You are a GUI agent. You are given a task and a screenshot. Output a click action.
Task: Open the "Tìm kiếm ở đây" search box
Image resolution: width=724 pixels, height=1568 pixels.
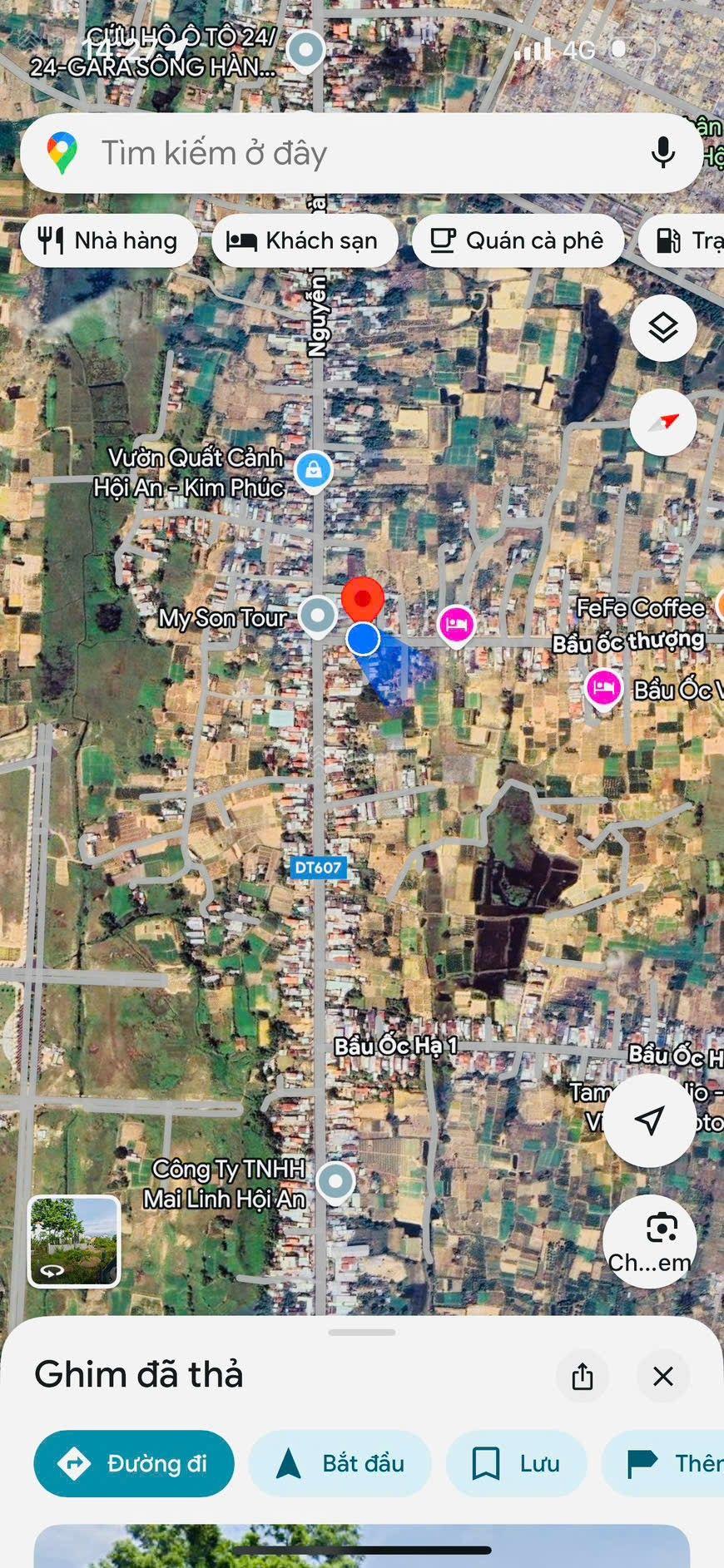(333, 153)
